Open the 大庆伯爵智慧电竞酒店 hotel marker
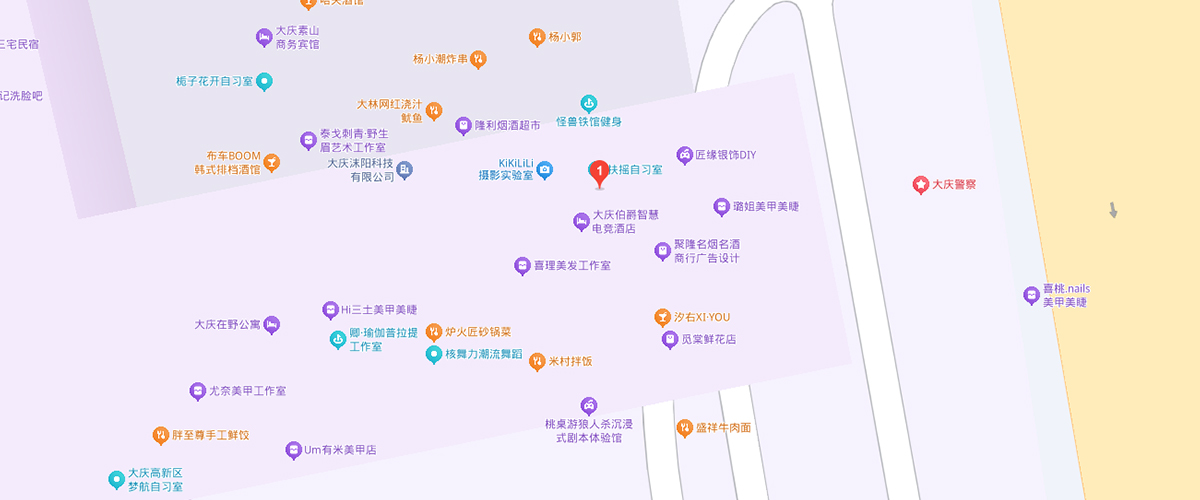This screenshot has width=1200, height=500. pos(581,220)
